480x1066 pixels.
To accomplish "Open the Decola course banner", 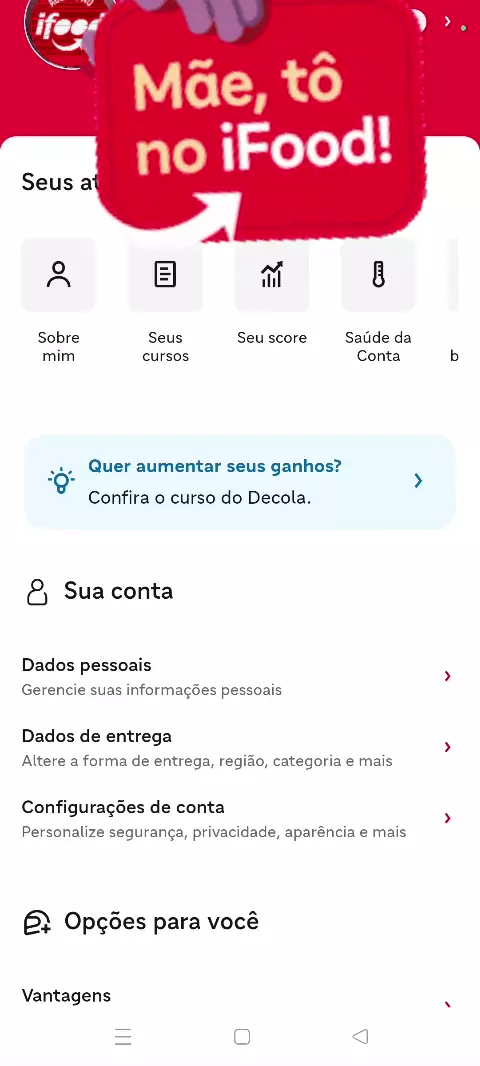I will tap(239, 481).
